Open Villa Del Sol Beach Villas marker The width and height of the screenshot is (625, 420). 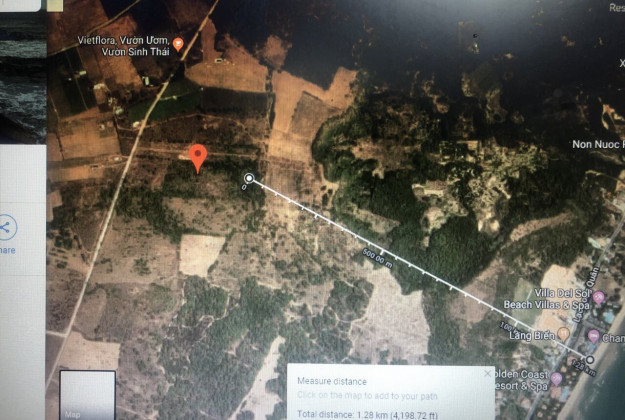pyautogui.click(x=599, y=298)
